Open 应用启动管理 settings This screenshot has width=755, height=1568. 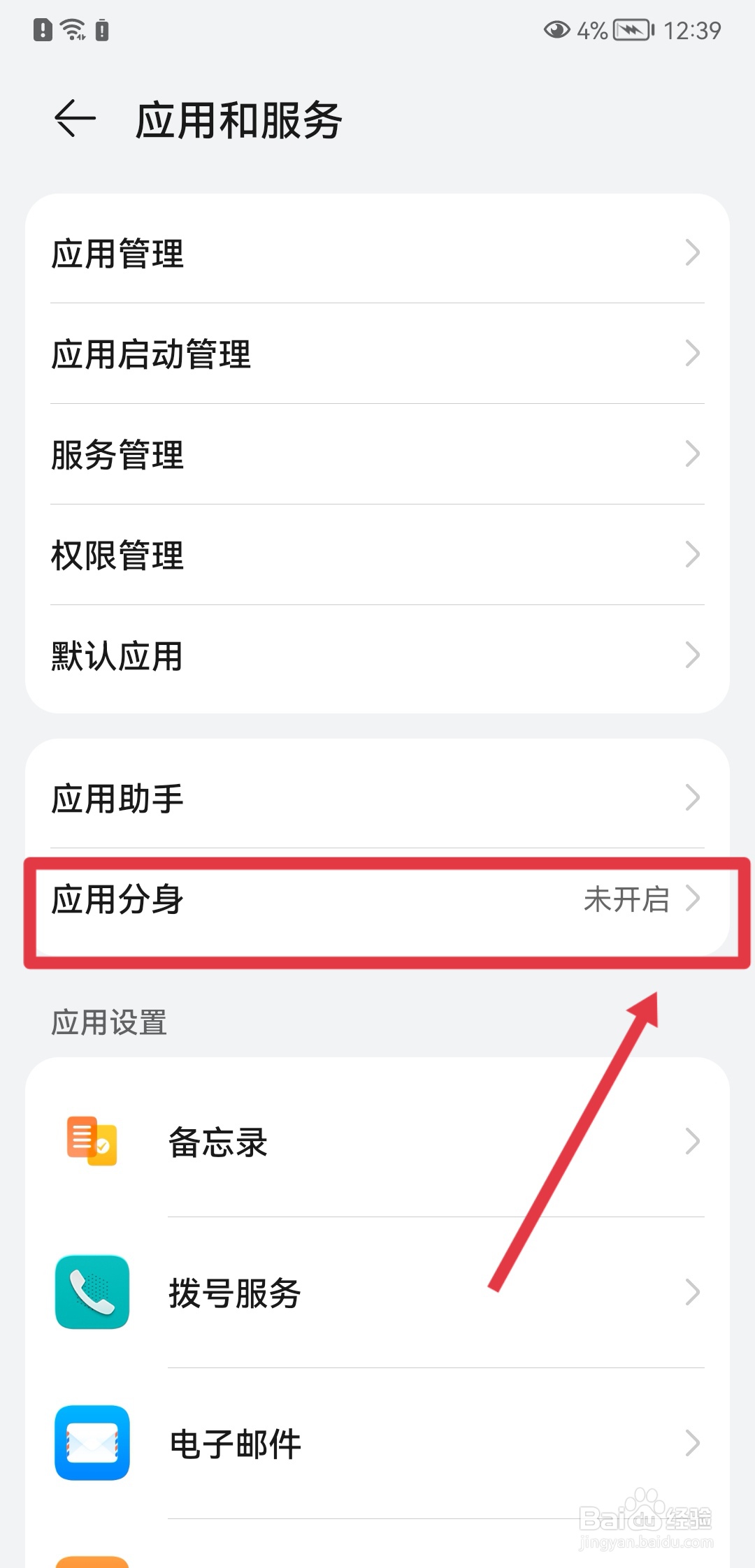point(151,354)
